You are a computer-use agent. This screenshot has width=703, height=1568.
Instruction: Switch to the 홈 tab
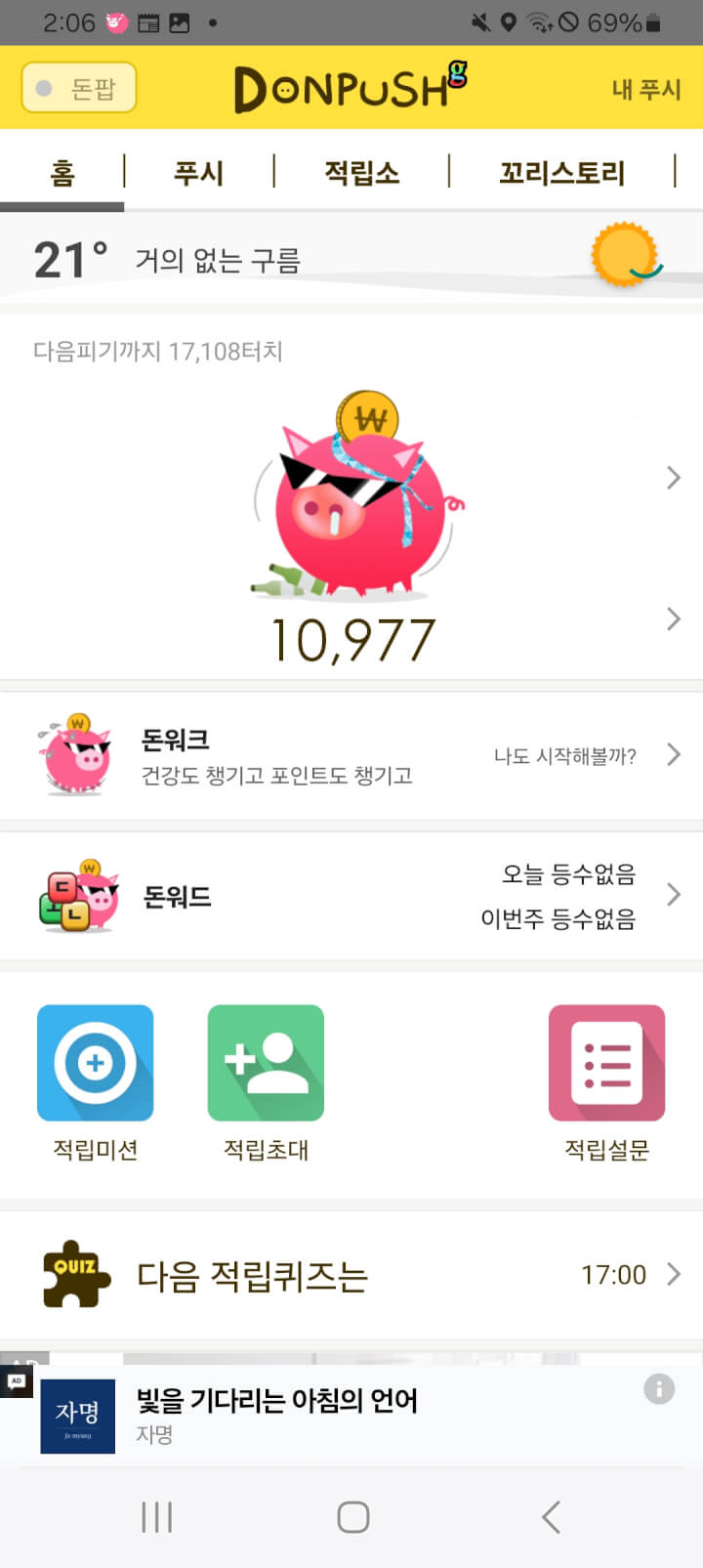click(62, 173)
